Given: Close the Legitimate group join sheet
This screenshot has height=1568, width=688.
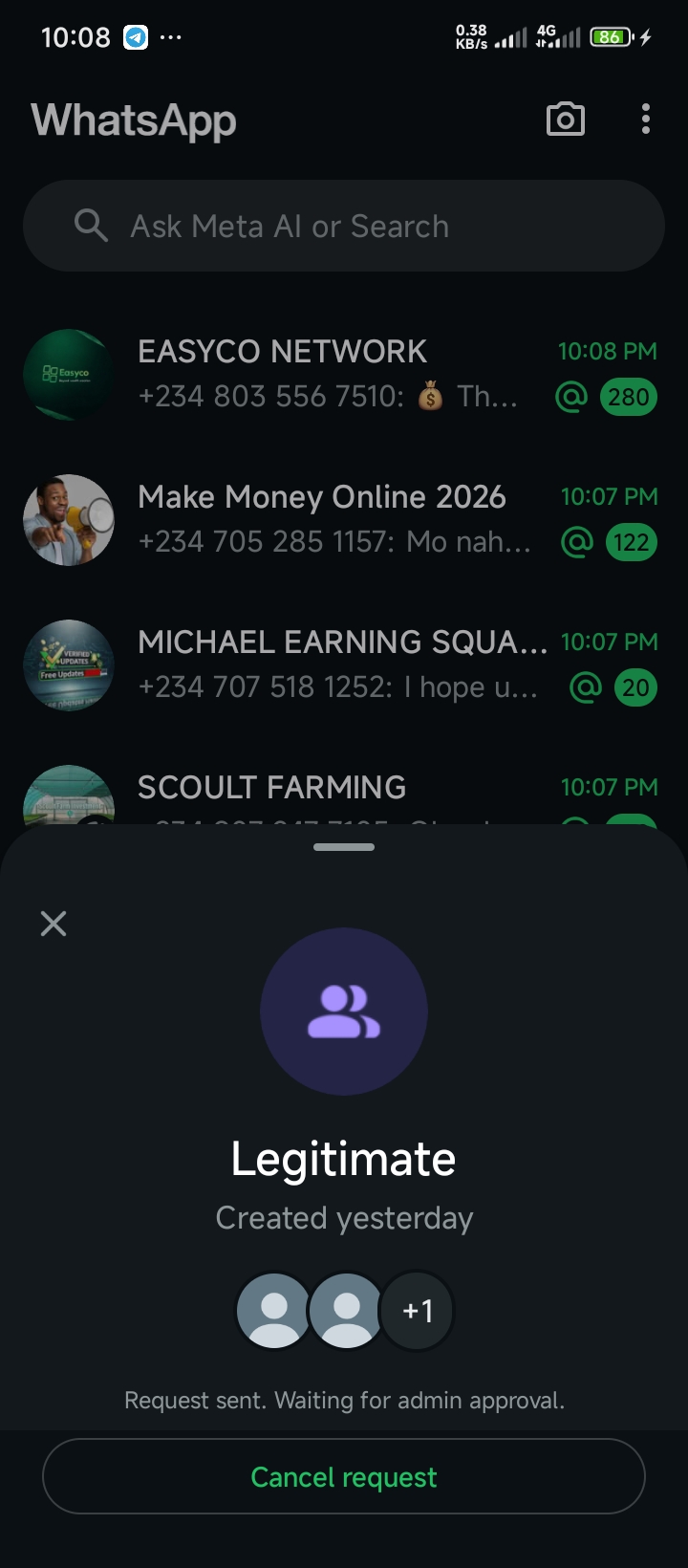Looking at the screenshot, I should click(x=54, y=923).
